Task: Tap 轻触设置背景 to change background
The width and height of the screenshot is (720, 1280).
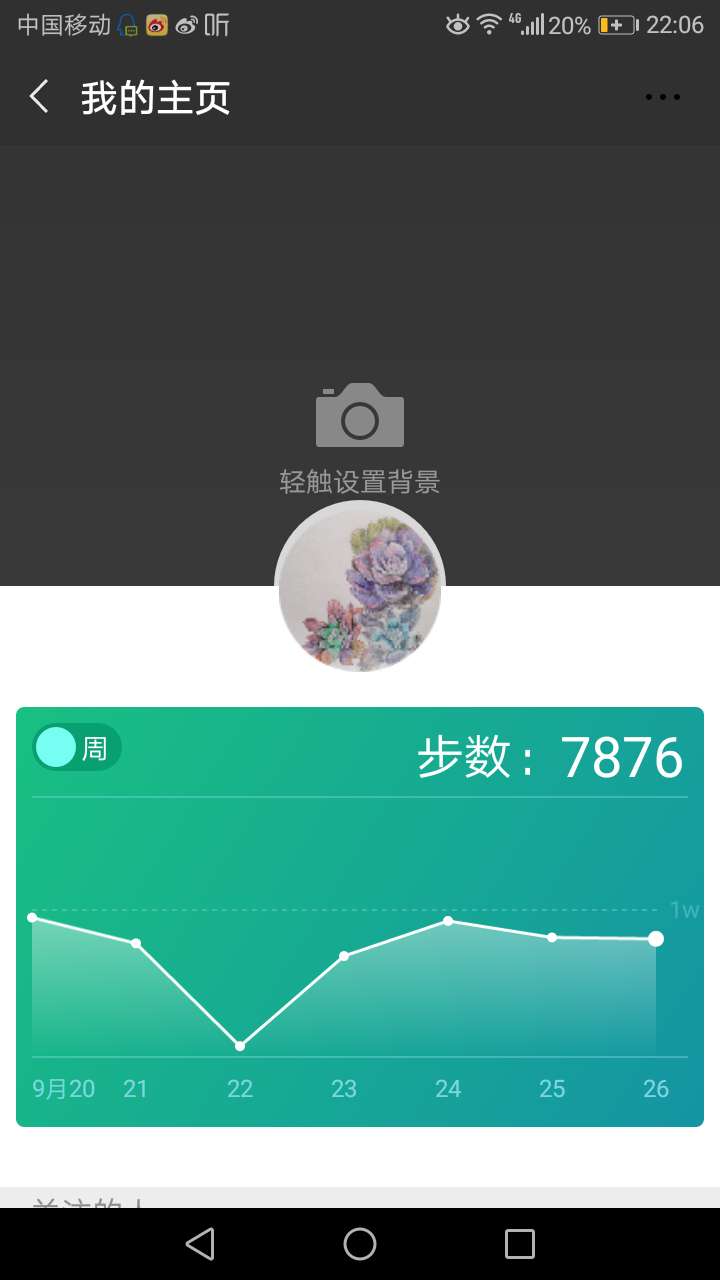Action: point(359,481)
